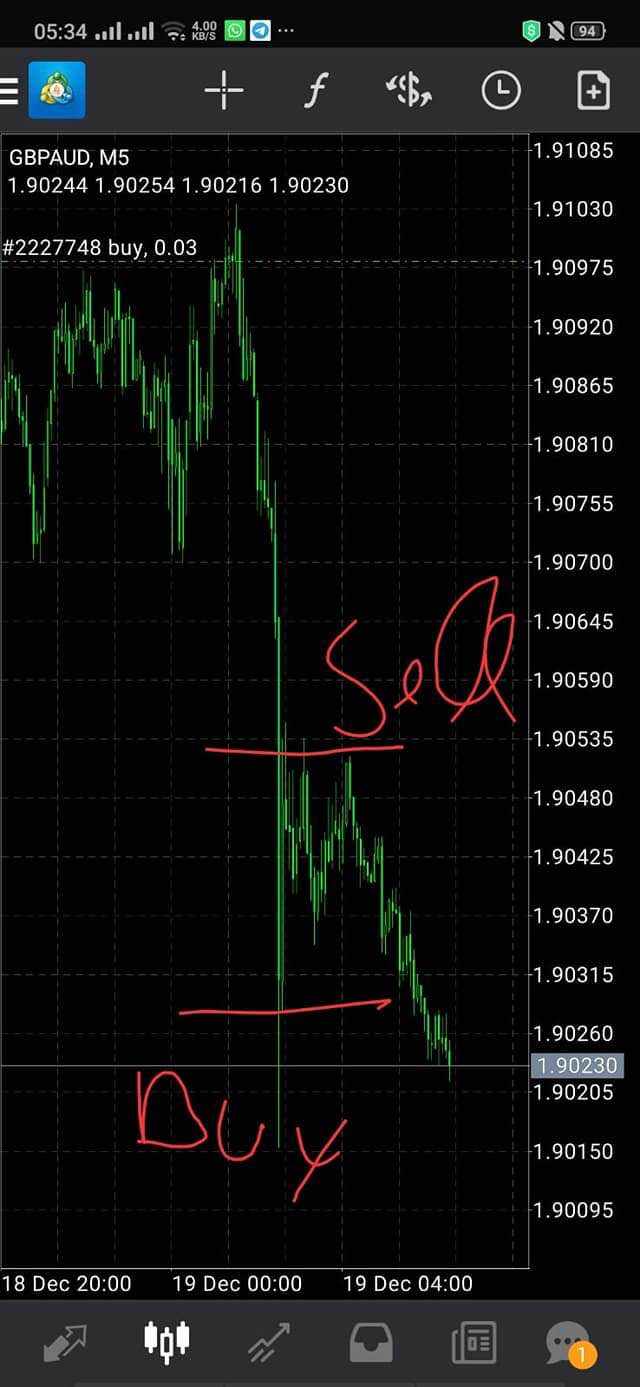The width and height of the screenshot is (640, 1387).
Task: Switch to the Quotes tab
Action: pyautogui.click(x=66, y=1341)
